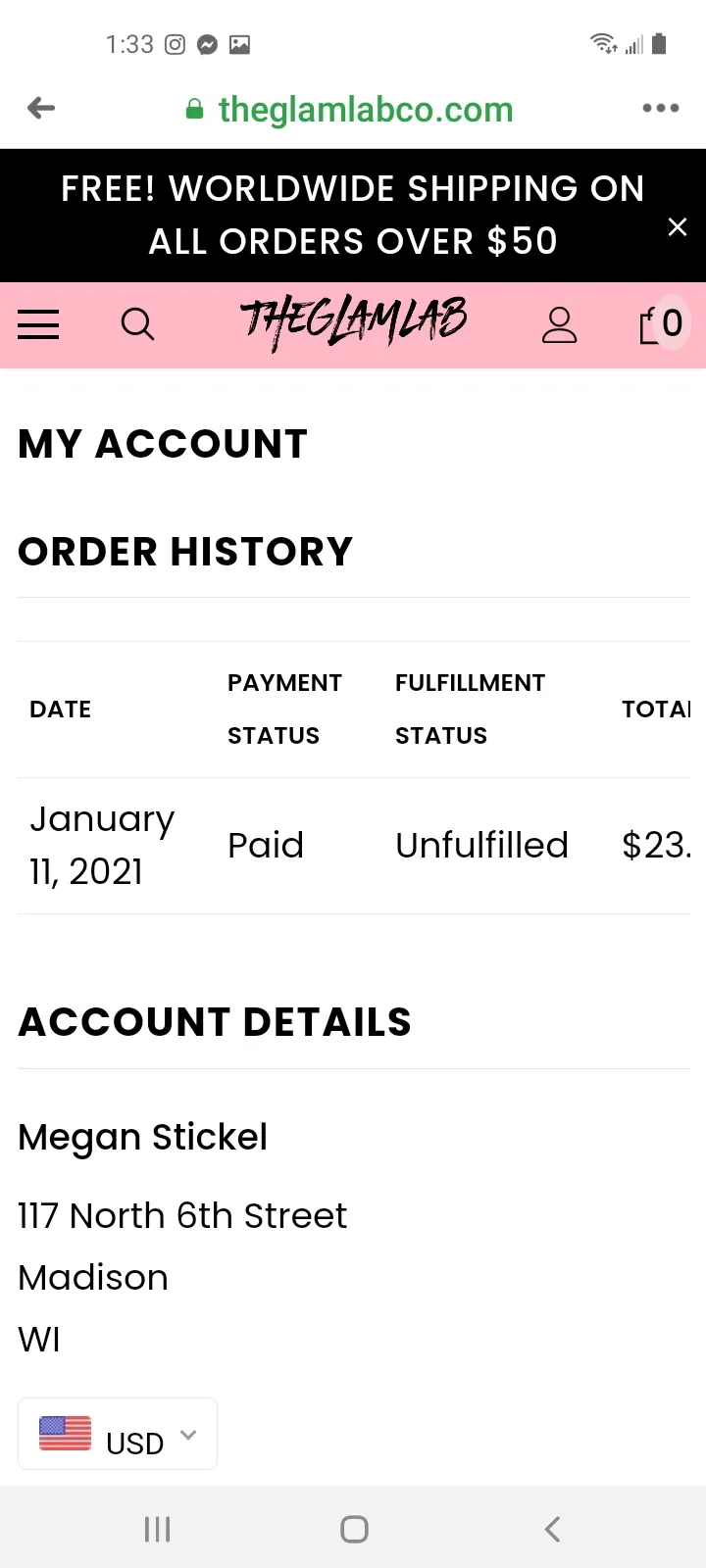Viewport: 706px width, 1568px height.
Task: Dismiss the free shipping banner
Action: (677, 226)
